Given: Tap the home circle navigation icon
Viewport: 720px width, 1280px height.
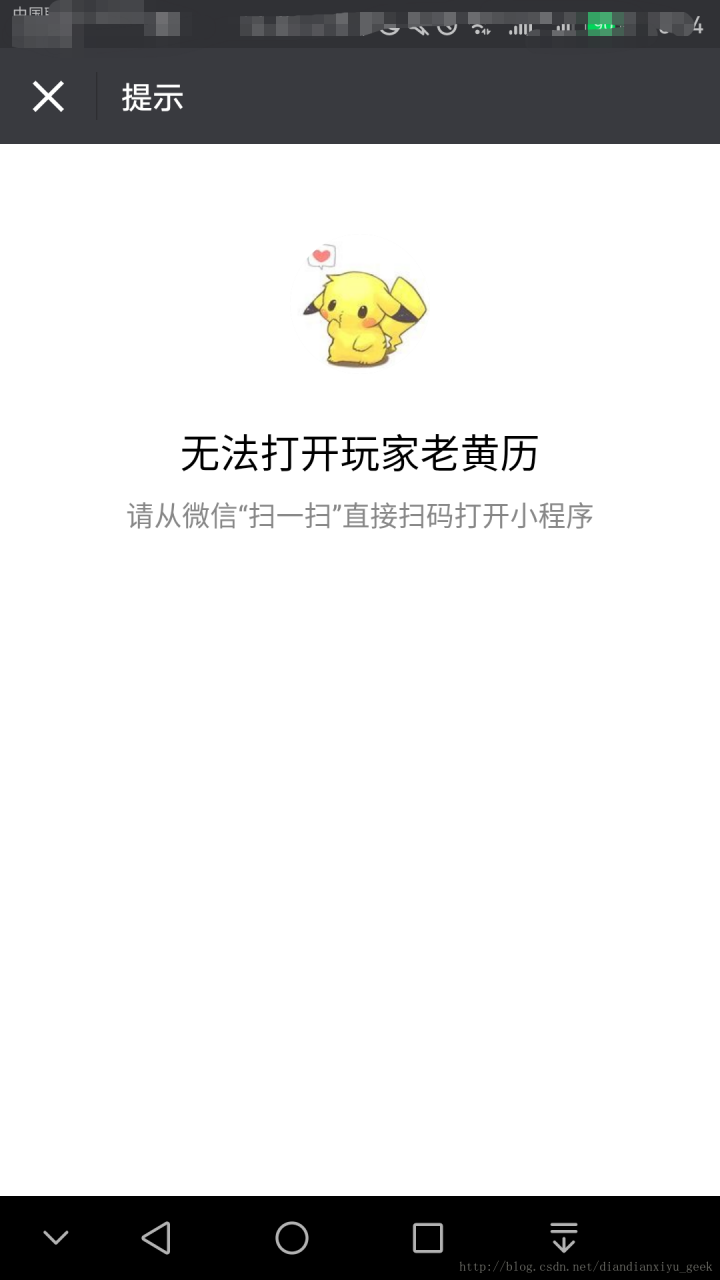Looking at the screenshot, I should click(292, 1237).
